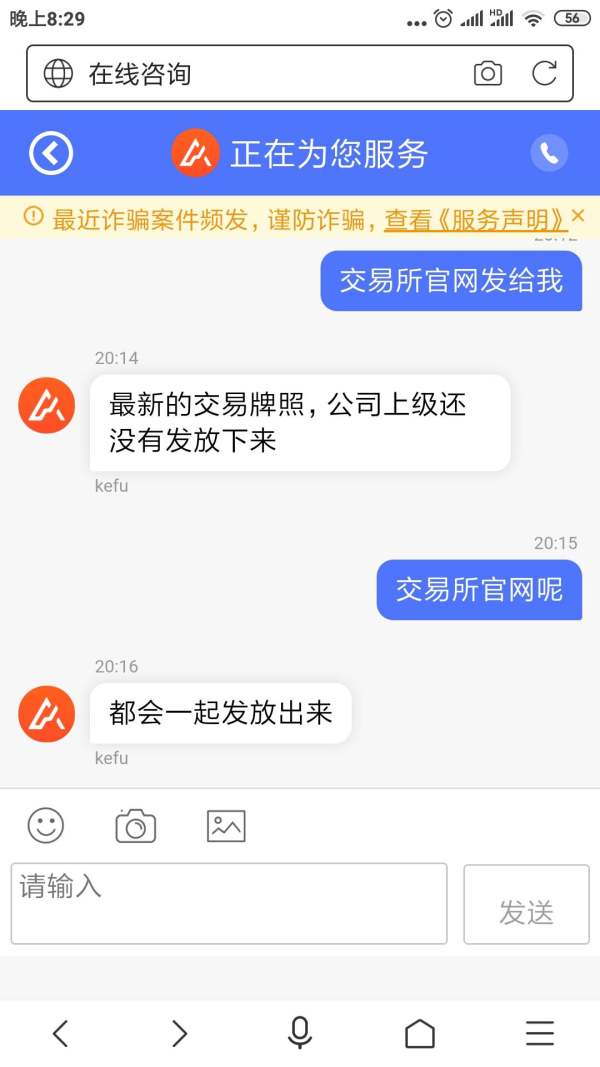Go to the previous page in browser toolbar
This screenshot has height=1067, width=600.
coord(60,1034)
